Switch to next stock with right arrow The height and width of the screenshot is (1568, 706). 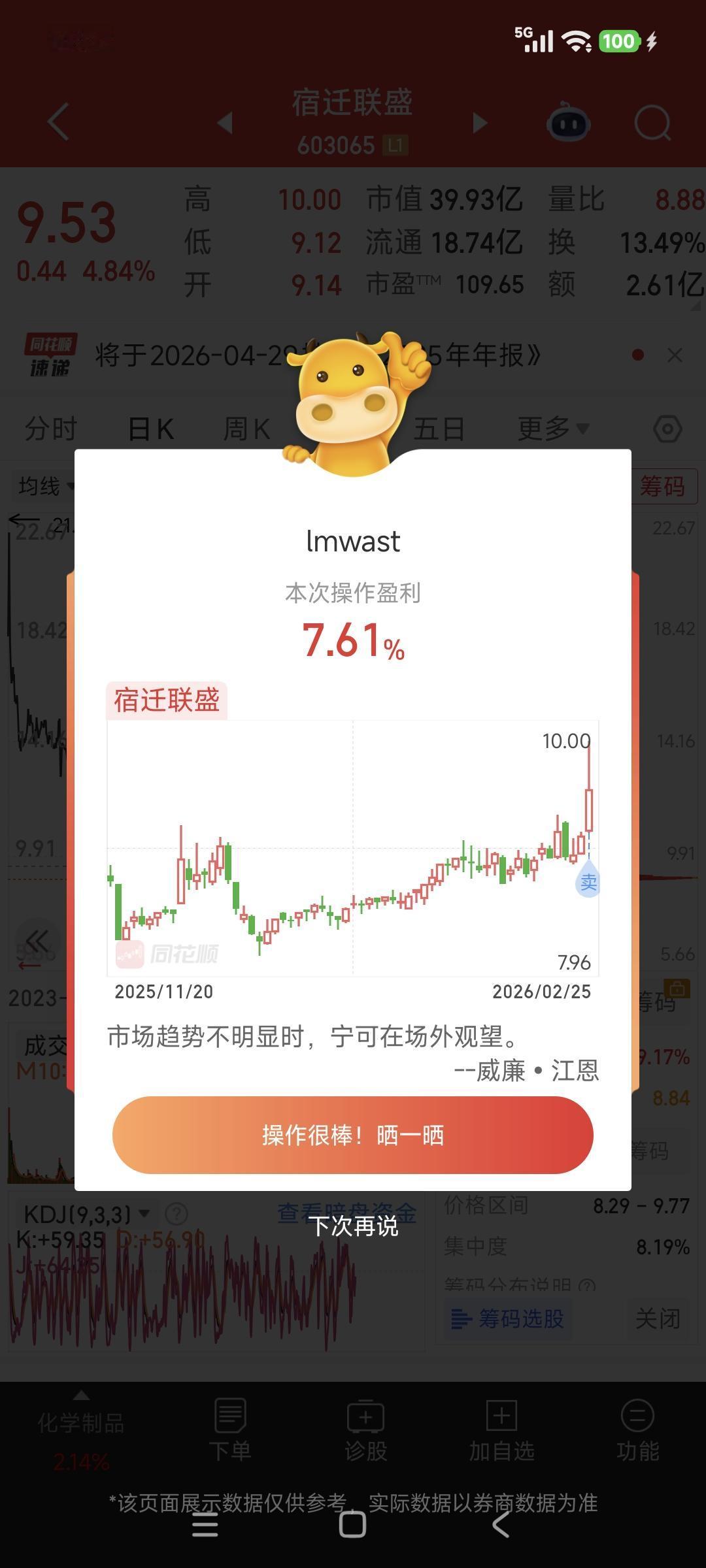coord(481,123)
